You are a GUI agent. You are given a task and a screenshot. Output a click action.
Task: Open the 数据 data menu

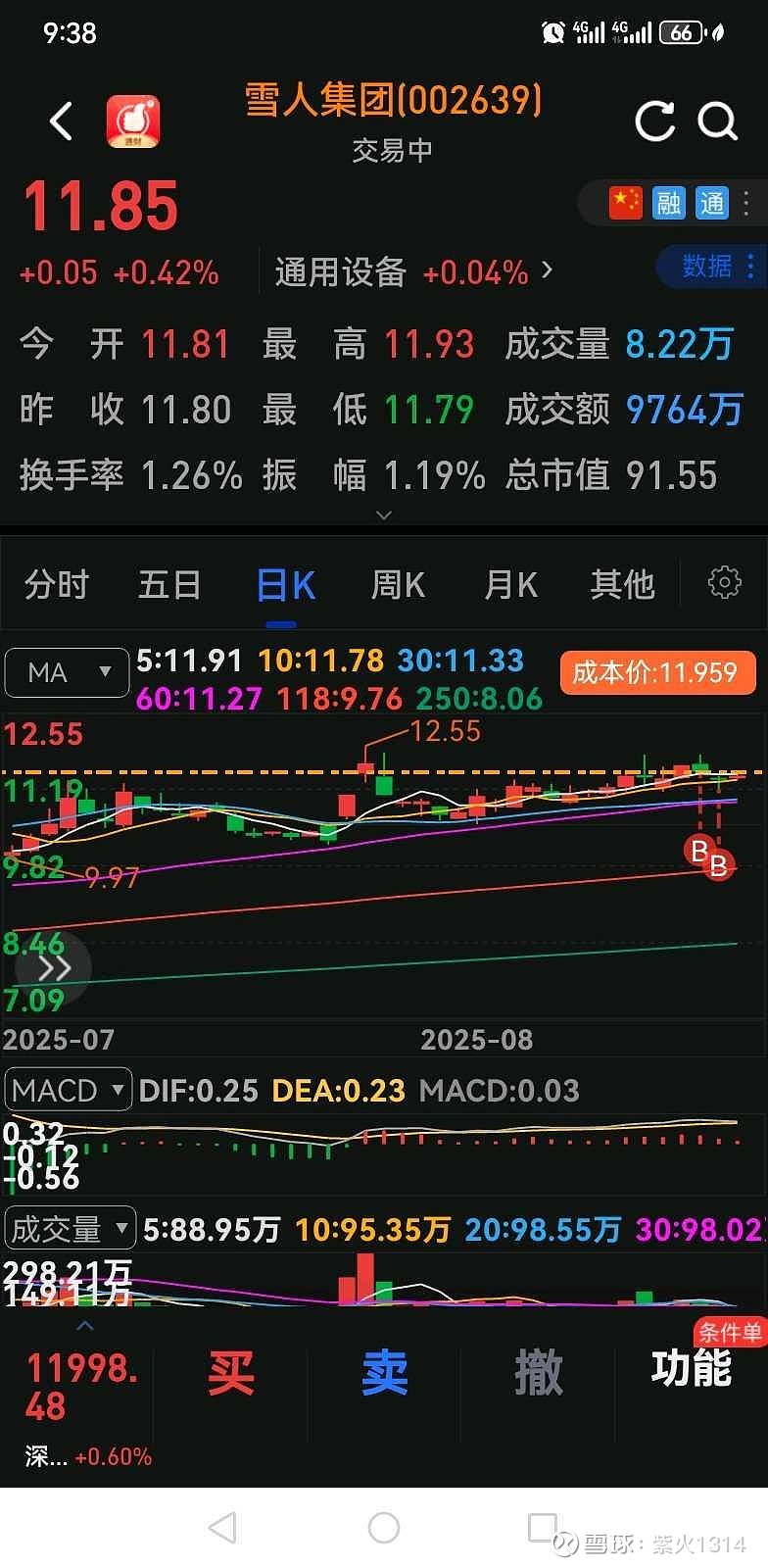[719, 266]
